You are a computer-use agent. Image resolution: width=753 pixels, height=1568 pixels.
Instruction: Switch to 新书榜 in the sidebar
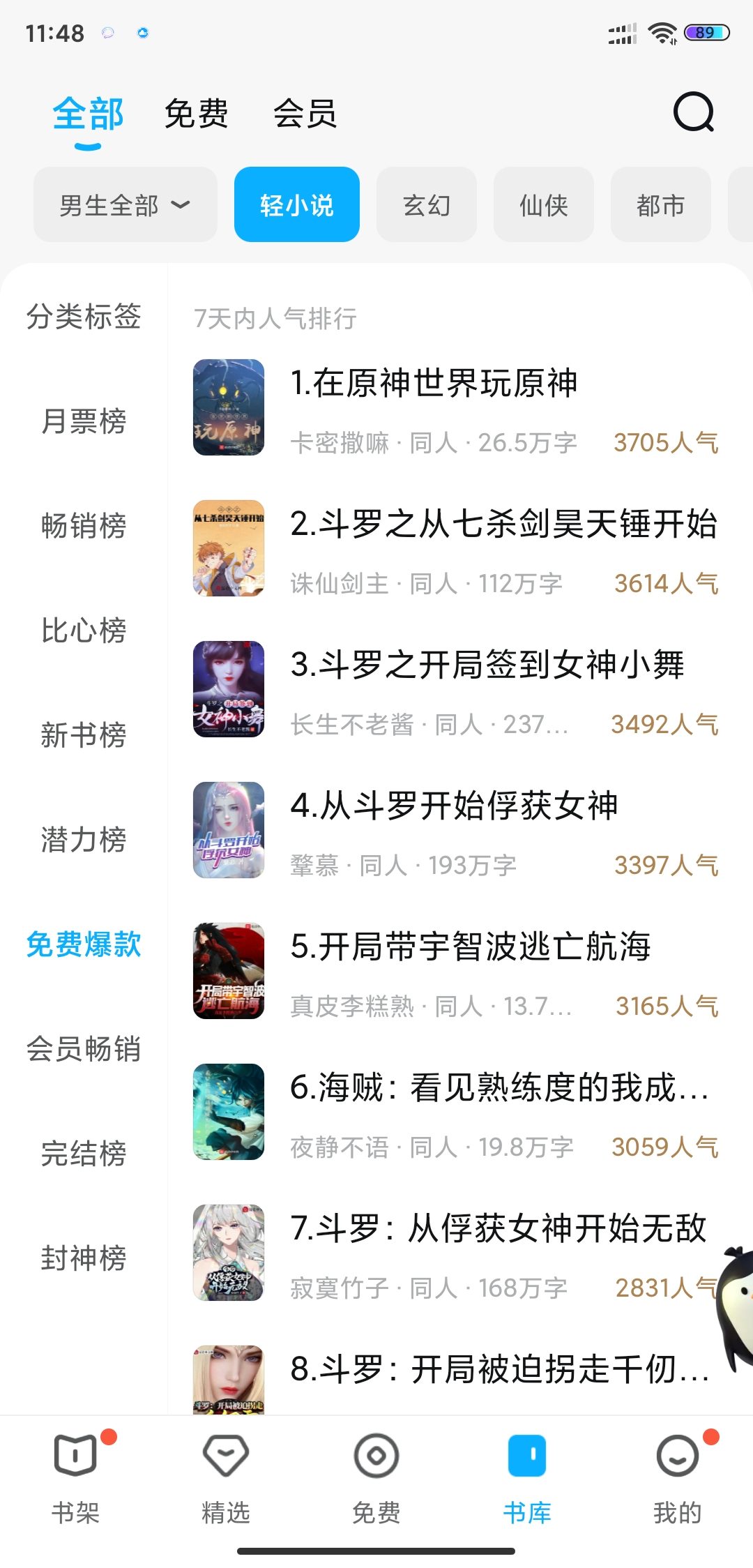[x=84, y=735]
